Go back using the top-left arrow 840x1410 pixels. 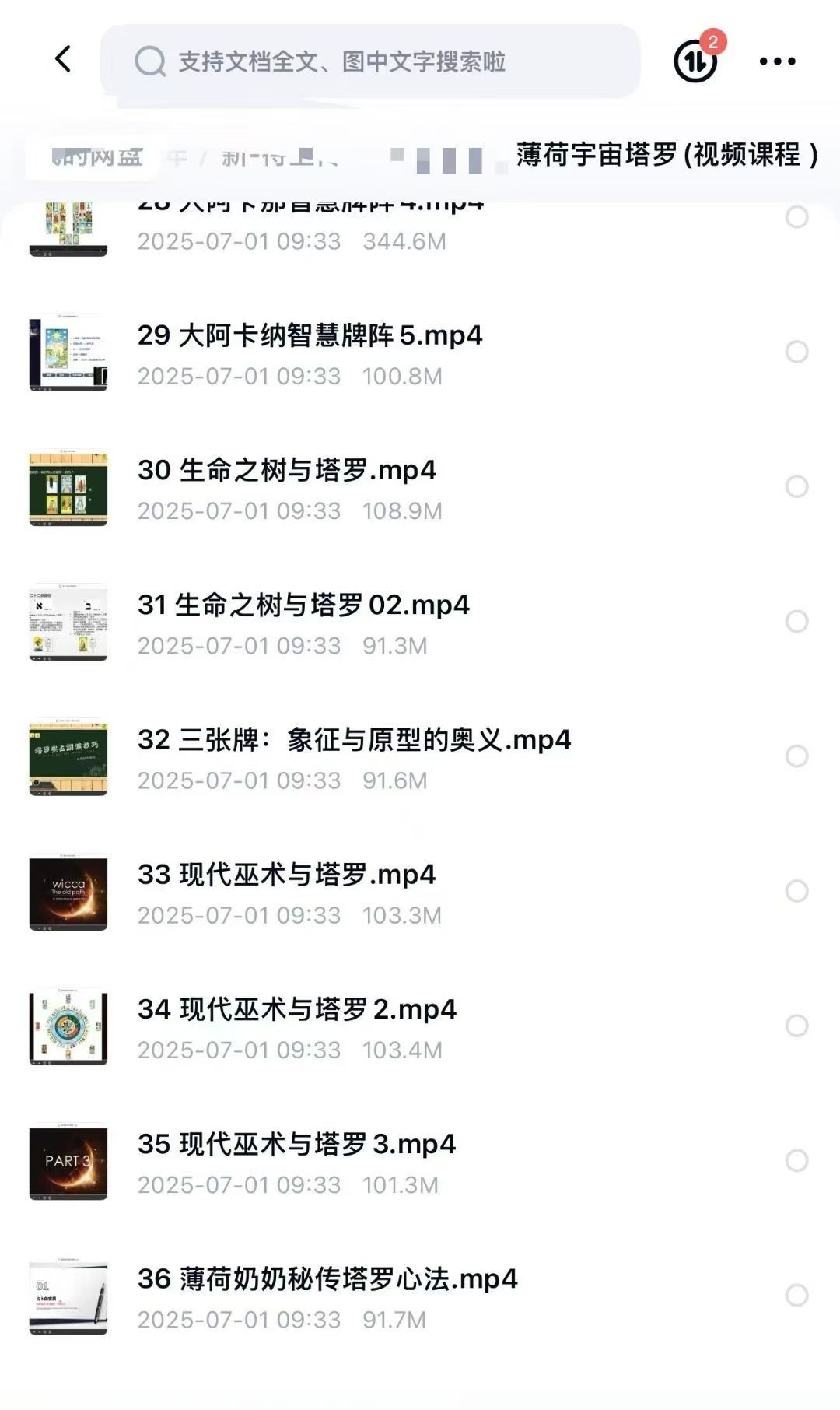click(63, 60)
